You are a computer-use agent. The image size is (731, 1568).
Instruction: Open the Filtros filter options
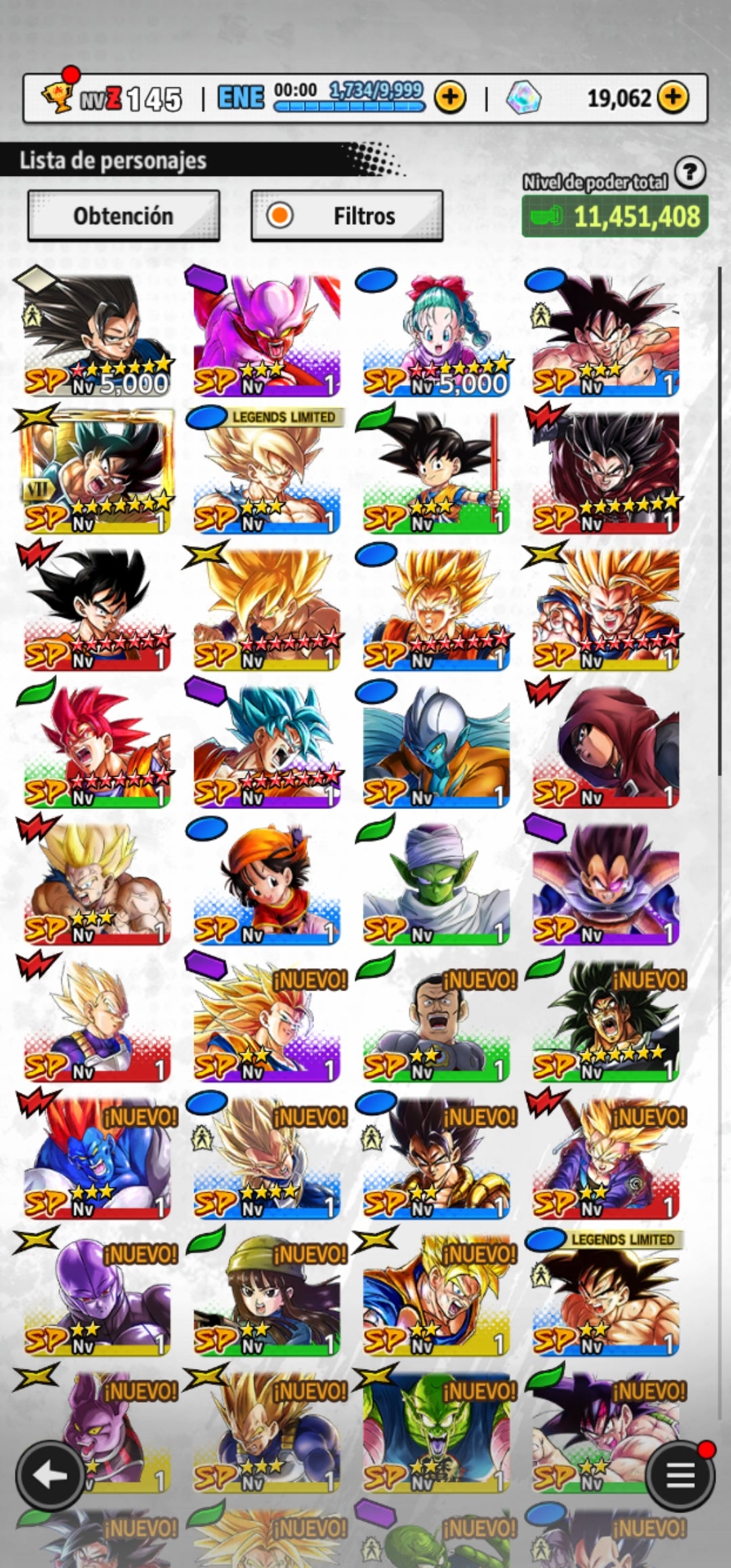pos(347,215)
